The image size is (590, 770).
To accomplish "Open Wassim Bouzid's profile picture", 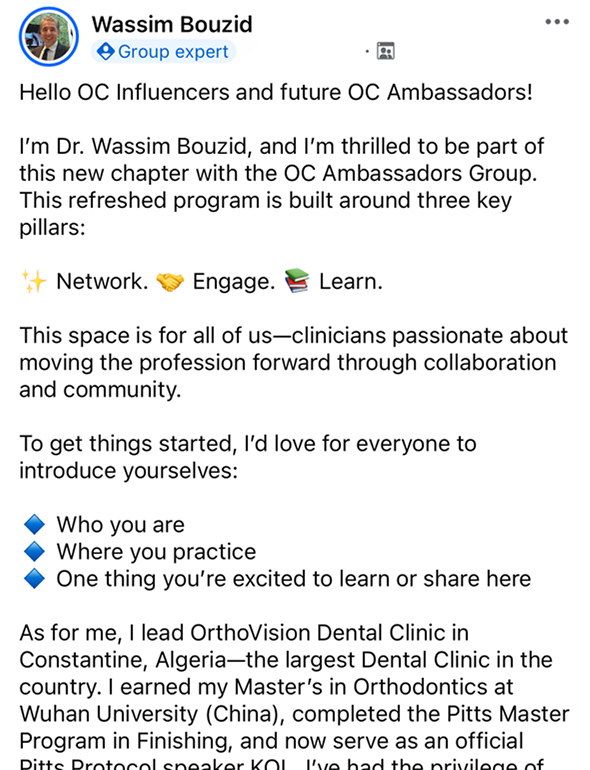I will point(49,37).
